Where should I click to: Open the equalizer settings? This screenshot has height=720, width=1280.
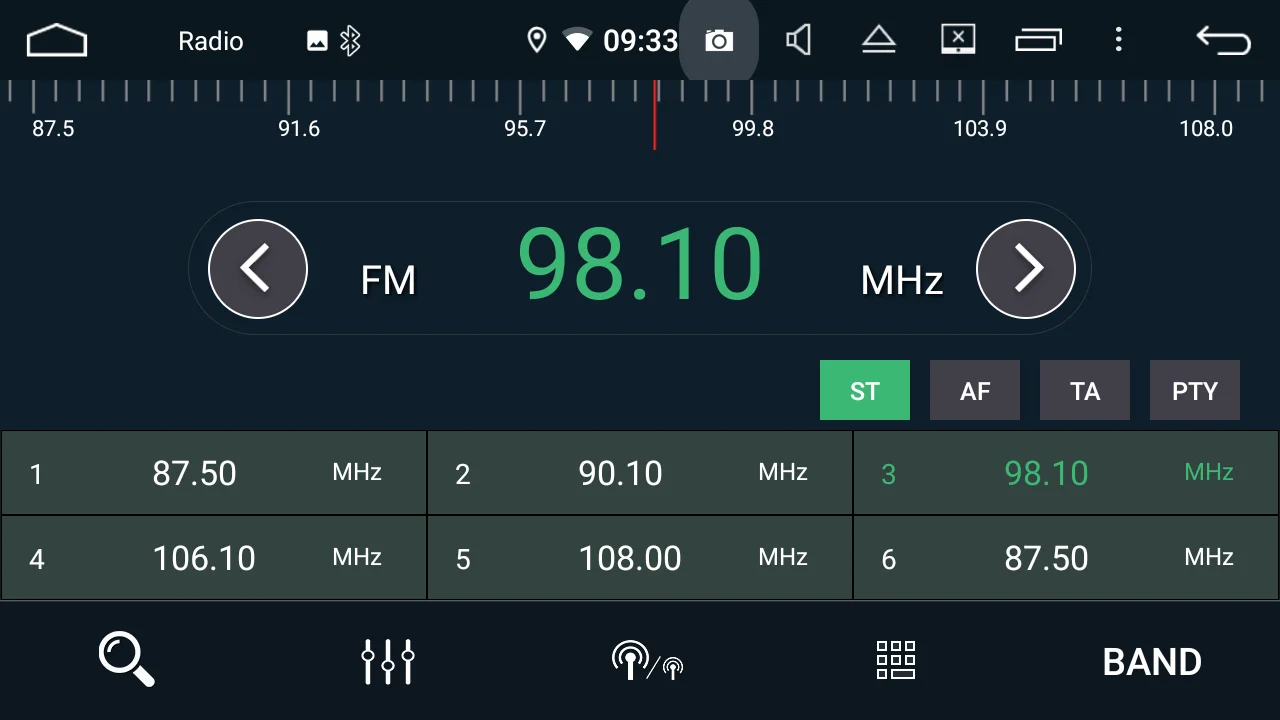388,661
